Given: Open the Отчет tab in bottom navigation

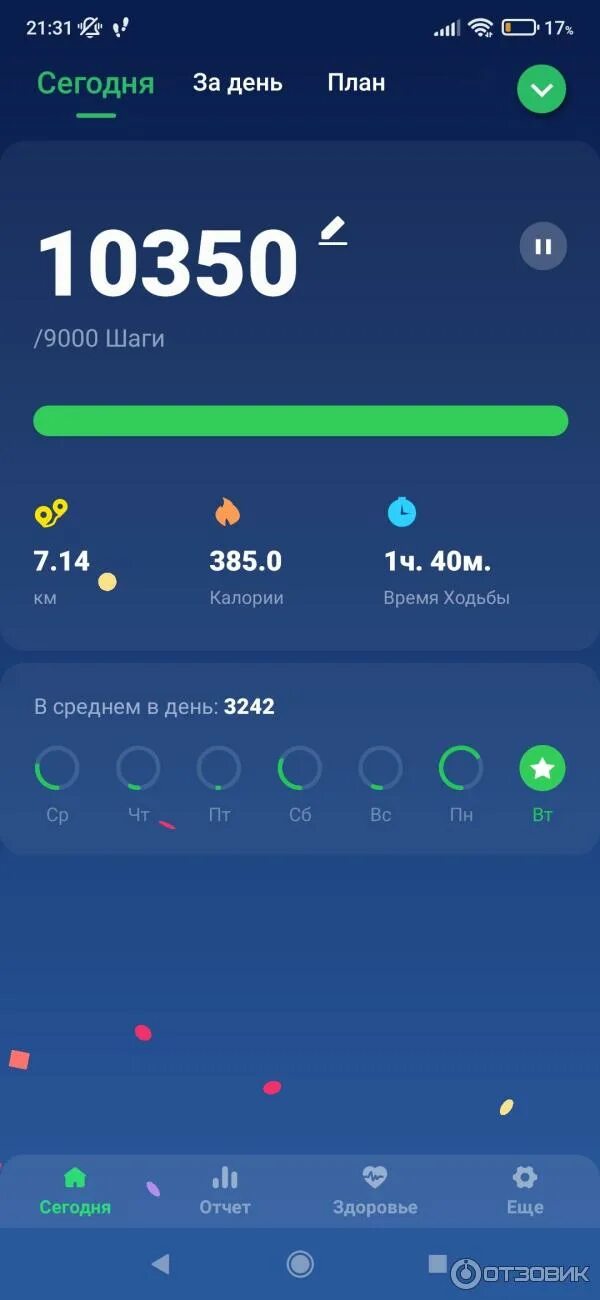Looking at the screenshot, I should 225,1191.
